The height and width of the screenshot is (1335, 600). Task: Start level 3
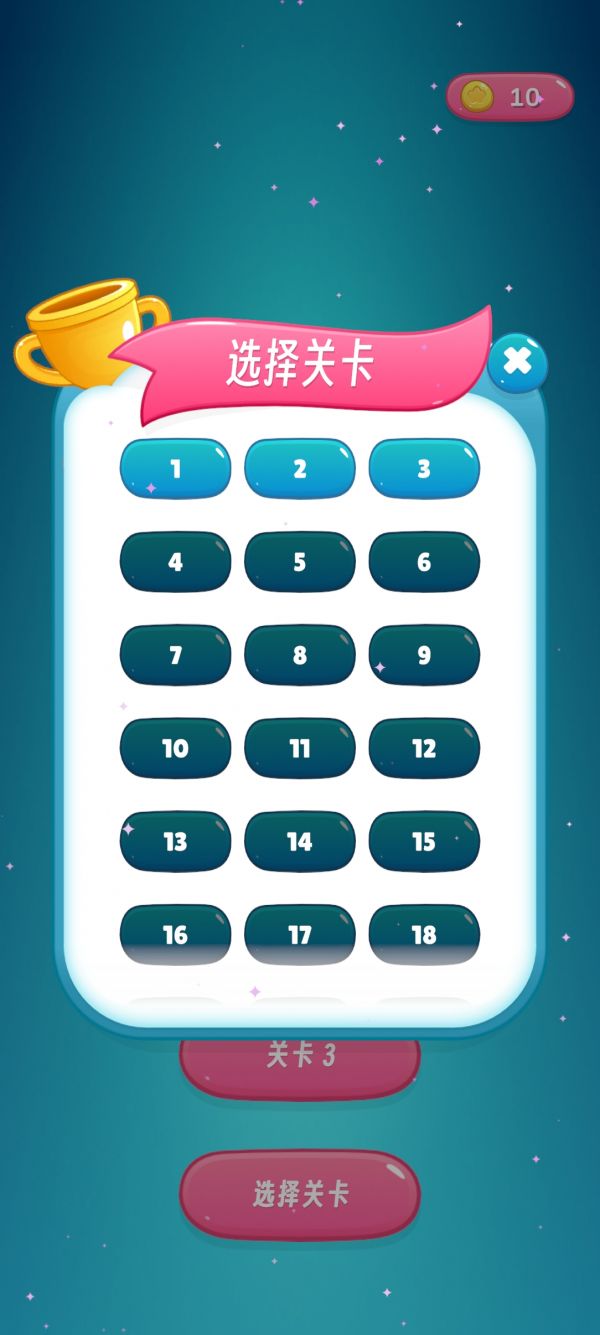[x=424, y=469]
